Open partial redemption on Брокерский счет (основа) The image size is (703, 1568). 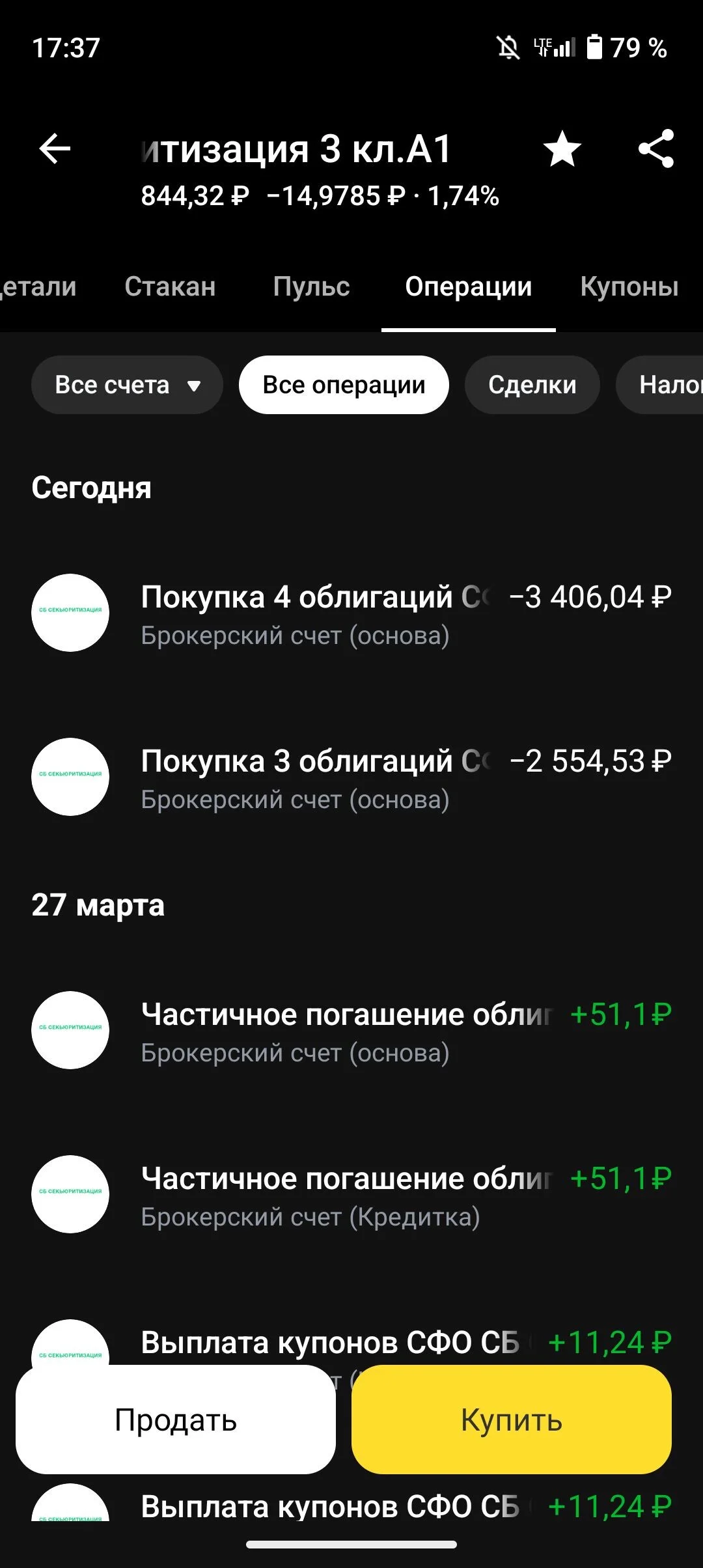coord(351,1031)
